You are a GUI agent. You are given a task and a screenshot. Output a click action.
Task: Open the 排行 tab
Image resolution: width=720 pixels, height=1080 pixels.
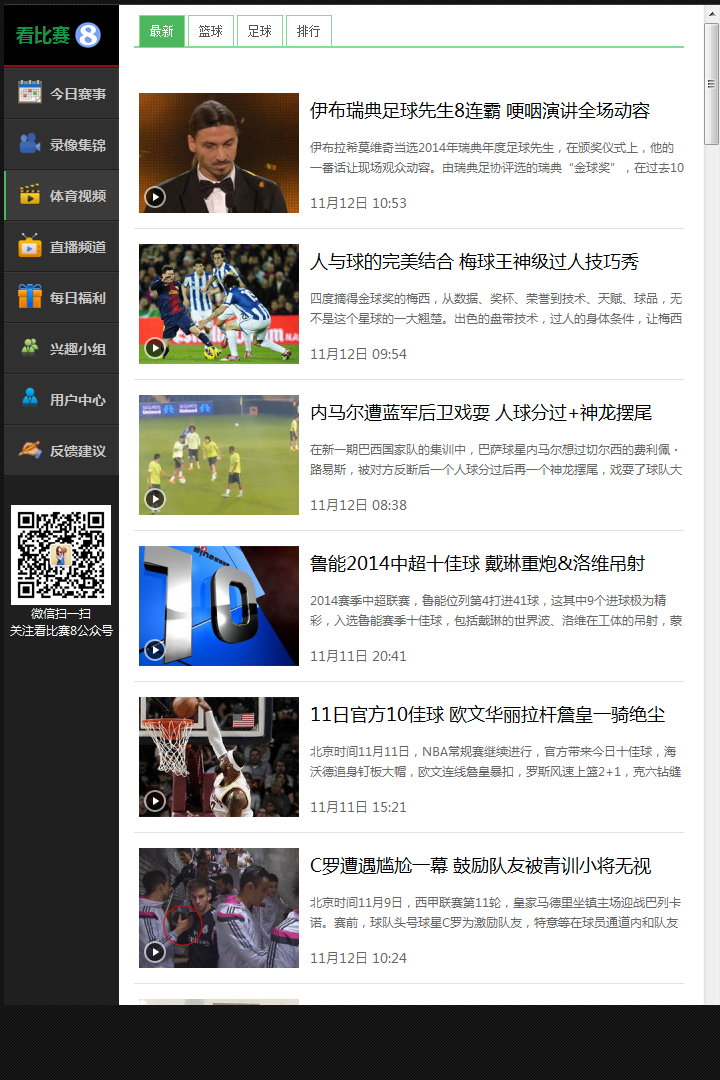point(309,31)
